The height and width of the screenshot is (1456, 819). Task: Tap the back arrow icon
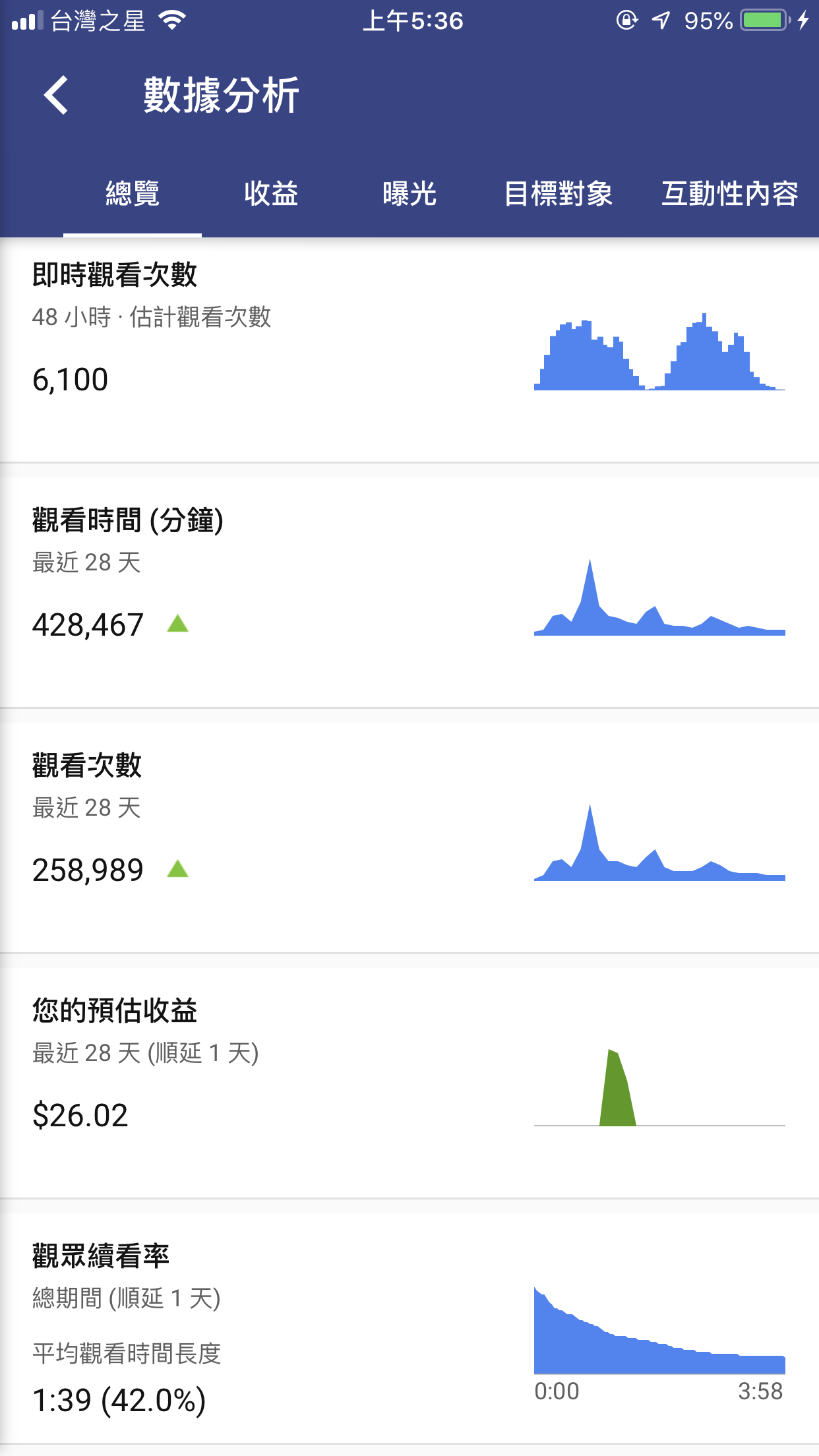coord(54,96)
